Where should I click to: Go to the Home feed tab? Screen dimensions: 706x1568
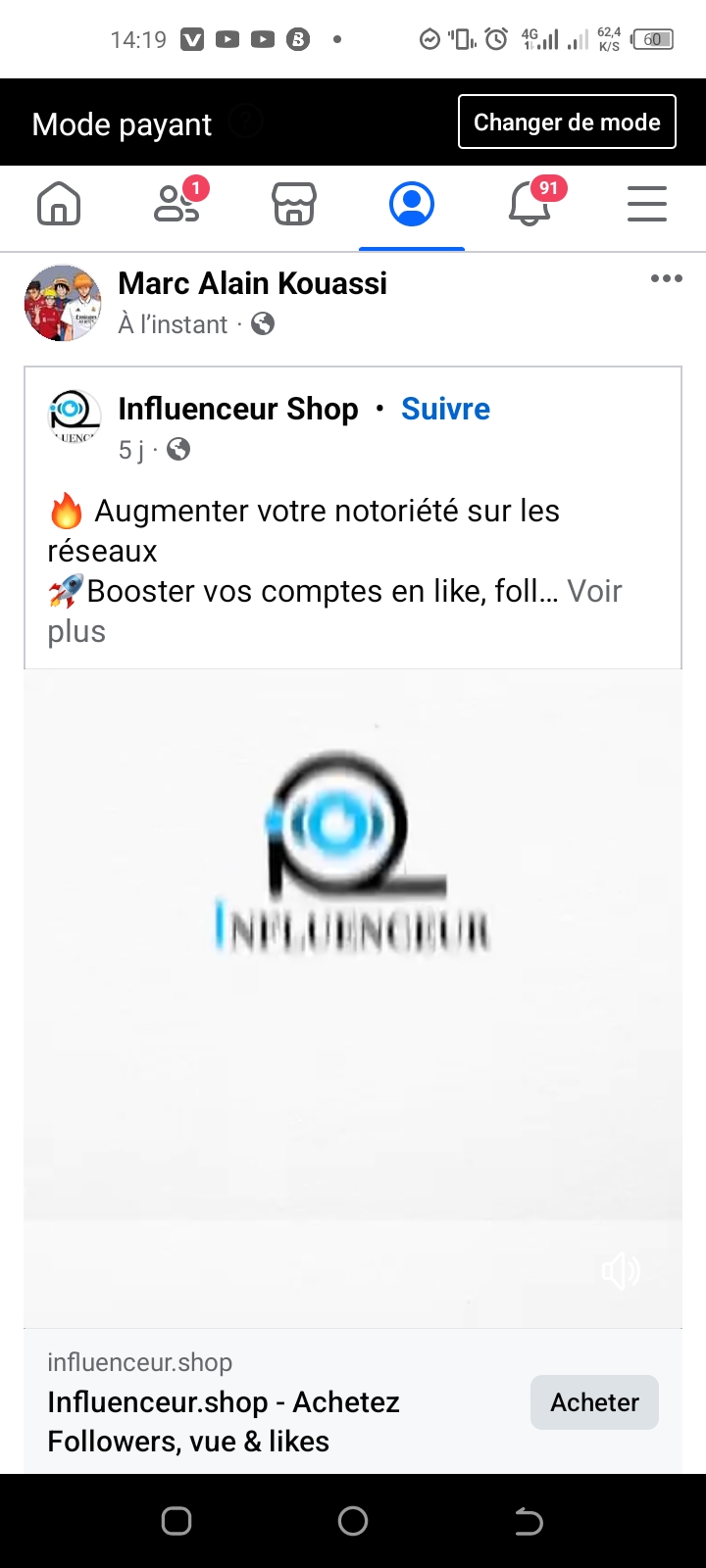coord(59,205)
